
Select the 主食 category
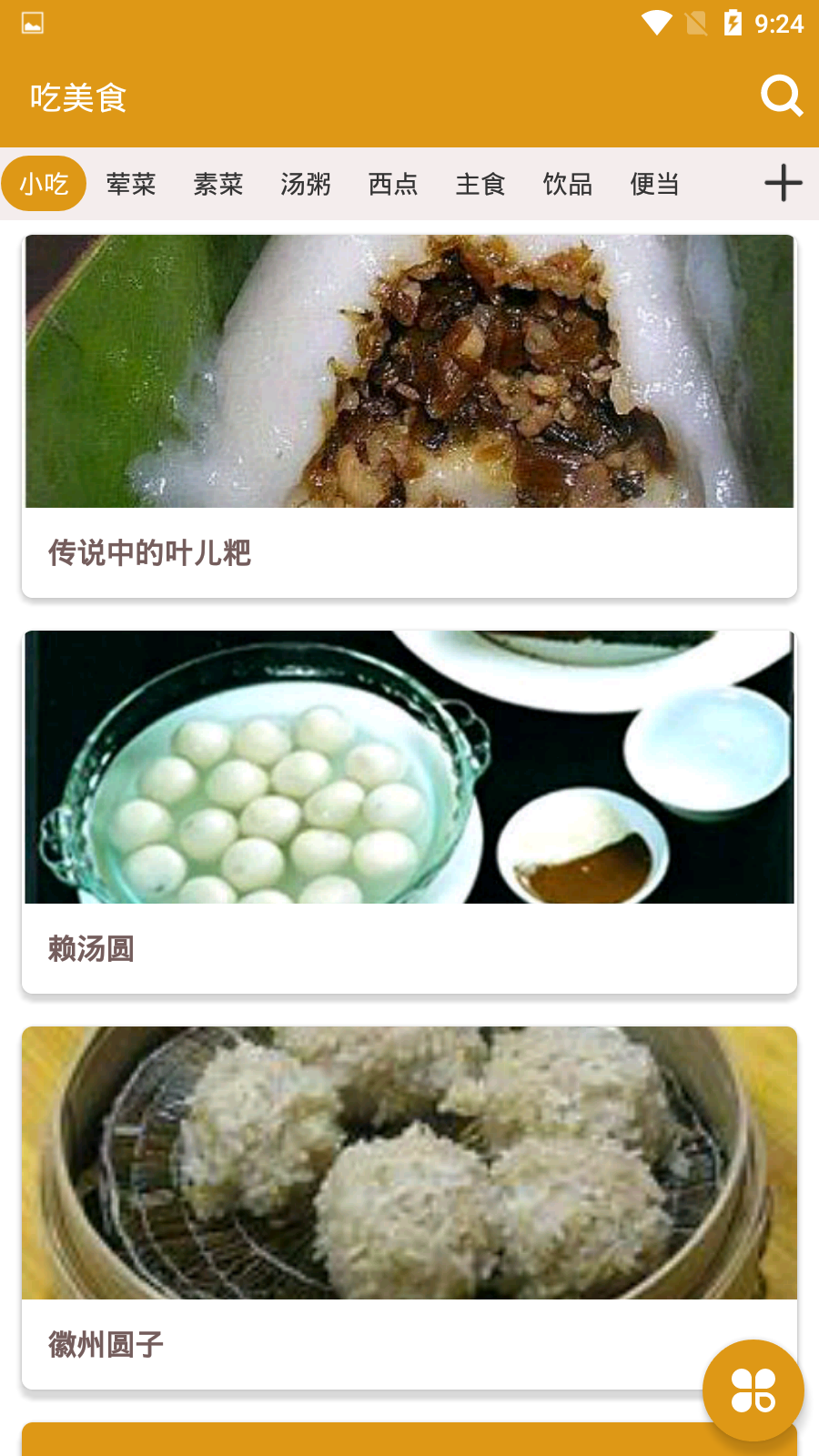pyautogui.click(x=480, y=183)
